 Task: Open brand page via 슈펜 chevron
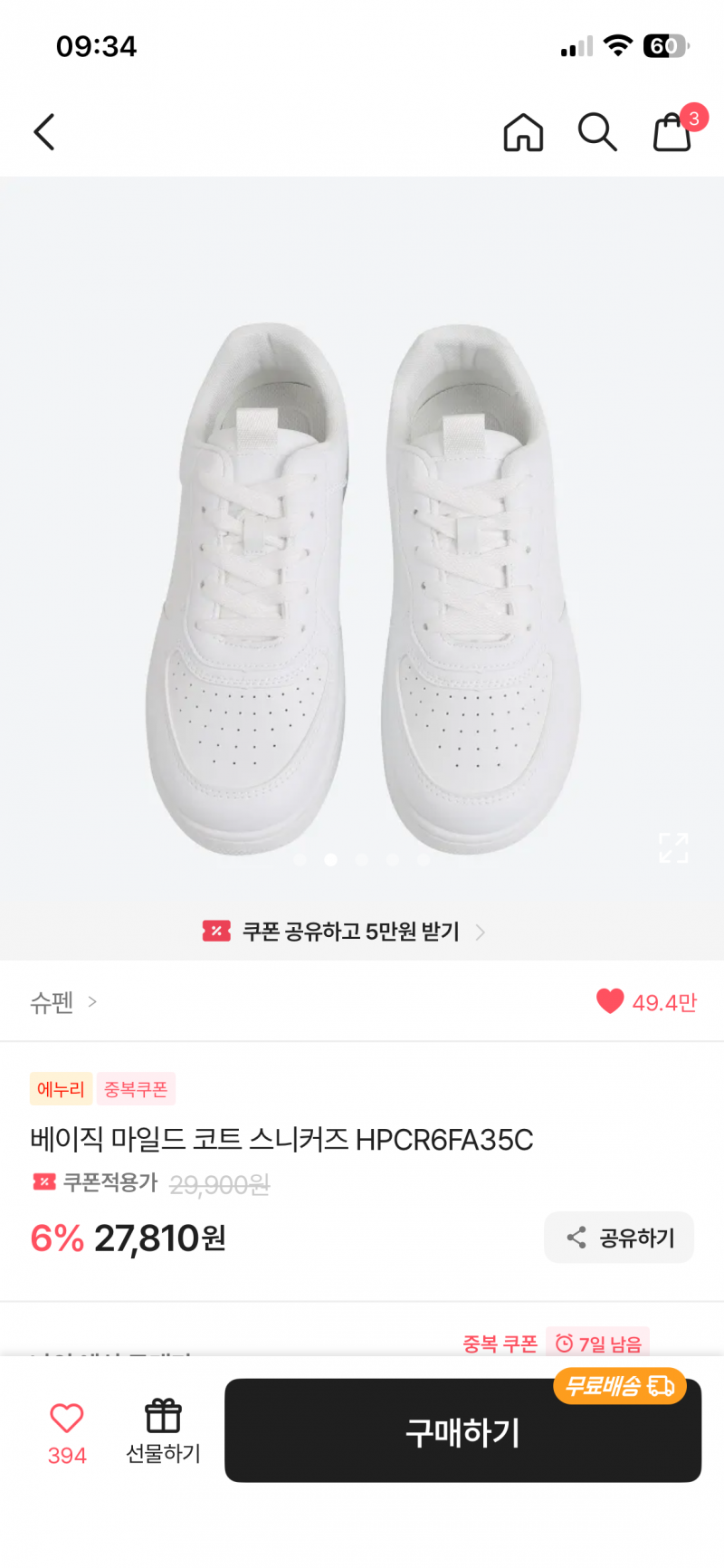click(x=91, y=1002)
